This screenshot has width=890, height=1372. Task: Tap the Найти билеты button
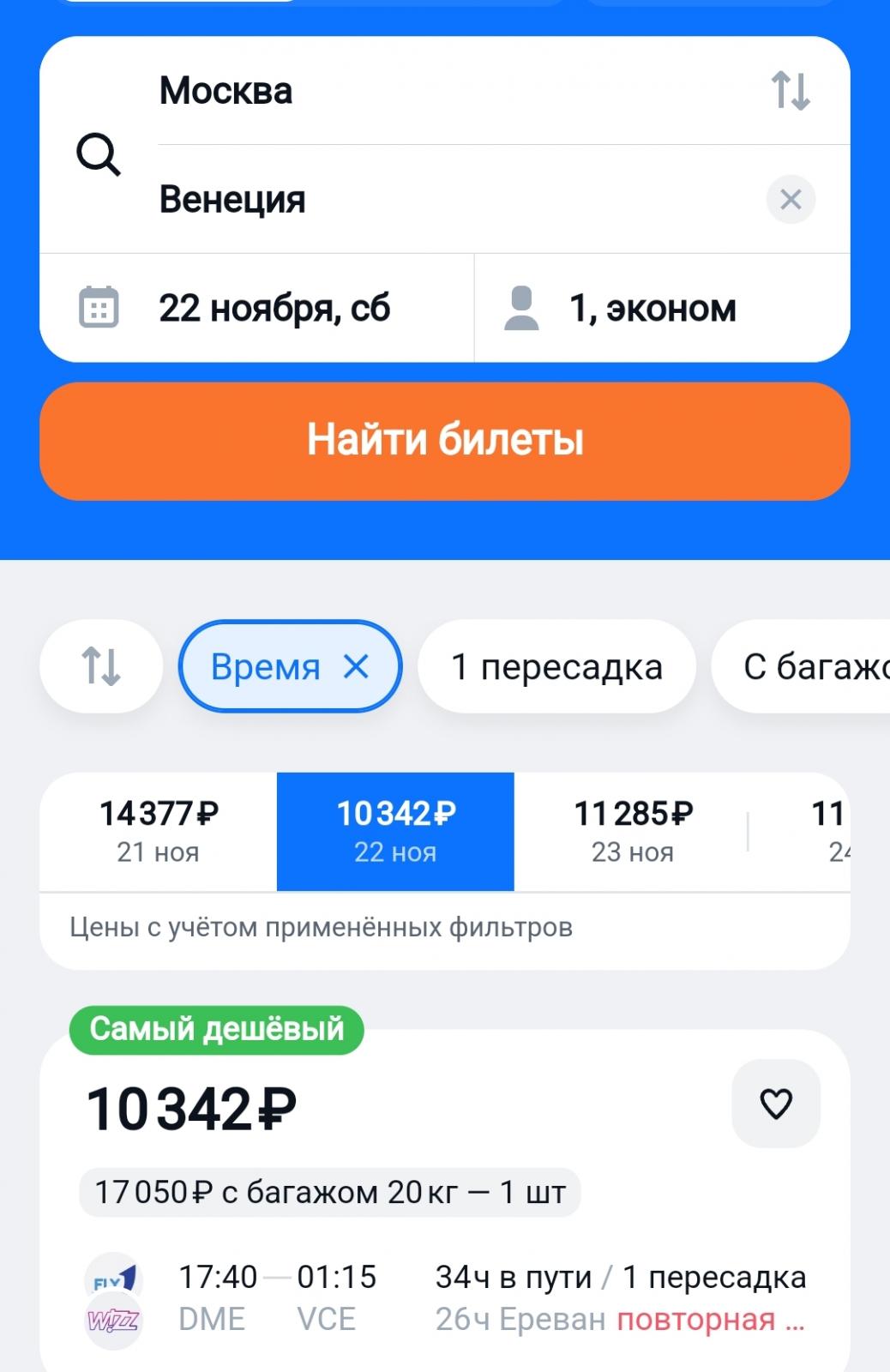coord(444,441)
